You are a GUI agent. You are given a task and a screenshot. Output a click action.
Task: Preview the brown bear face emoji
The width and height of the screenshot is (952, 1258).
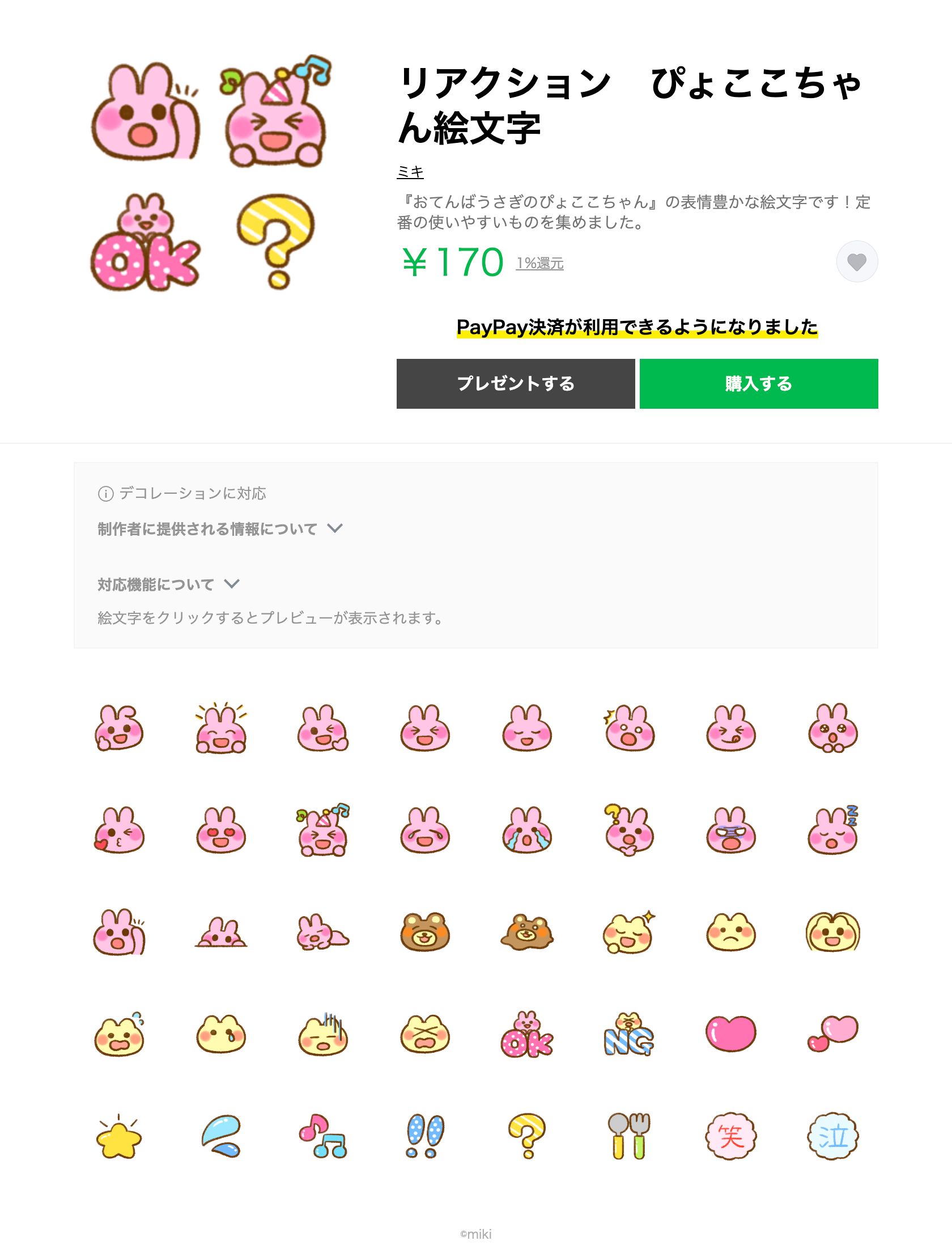pyautogui.click(x=424, y=933)
